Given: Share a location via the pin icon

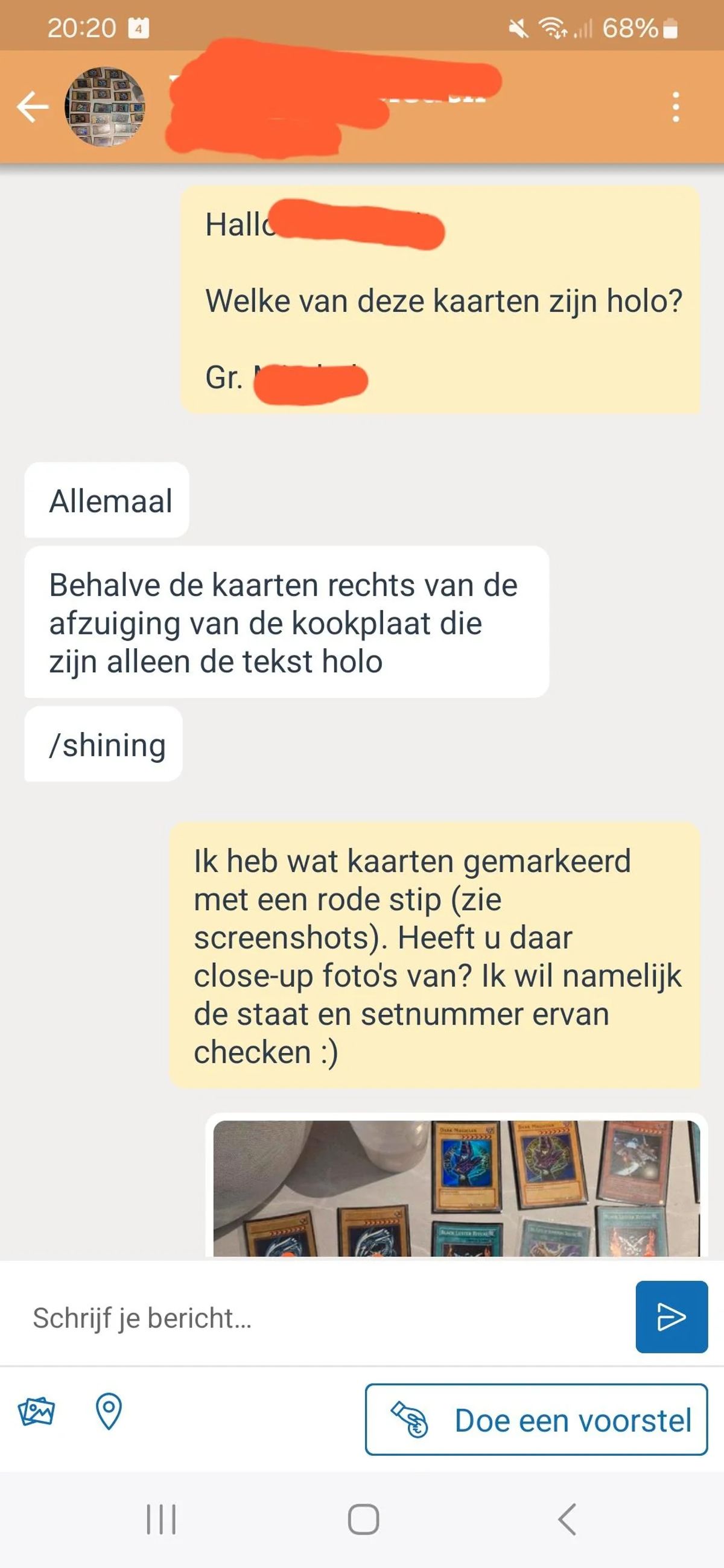Looking at the screenshot, I should [109, 1411].
